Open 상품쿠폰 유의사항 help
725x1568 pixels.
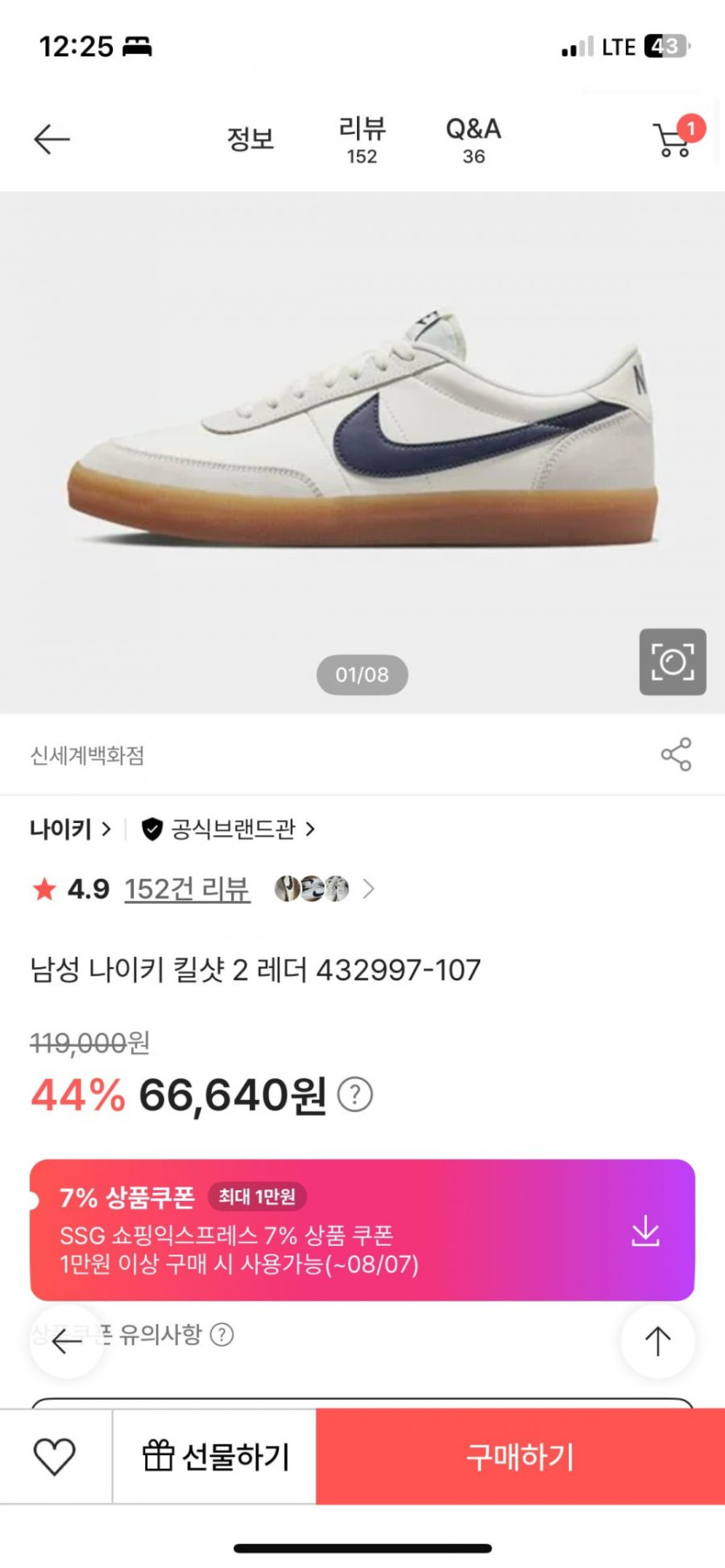[x=222, y=1334]
